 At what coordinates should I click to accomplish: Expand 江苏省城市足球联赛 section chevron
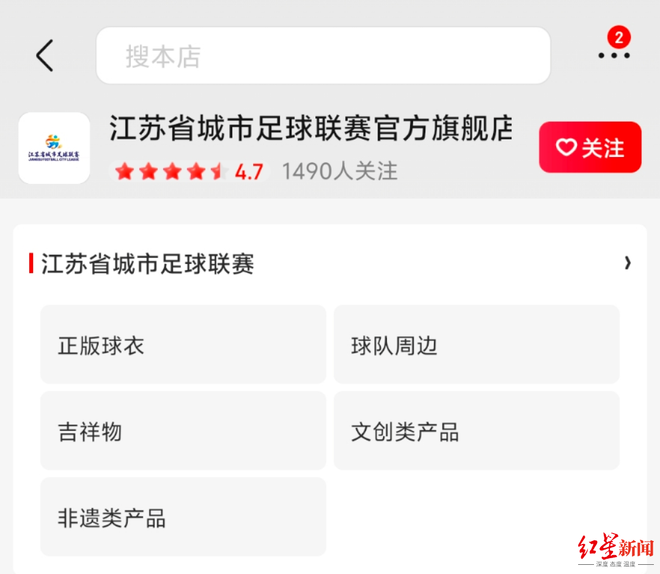point(627,263)
